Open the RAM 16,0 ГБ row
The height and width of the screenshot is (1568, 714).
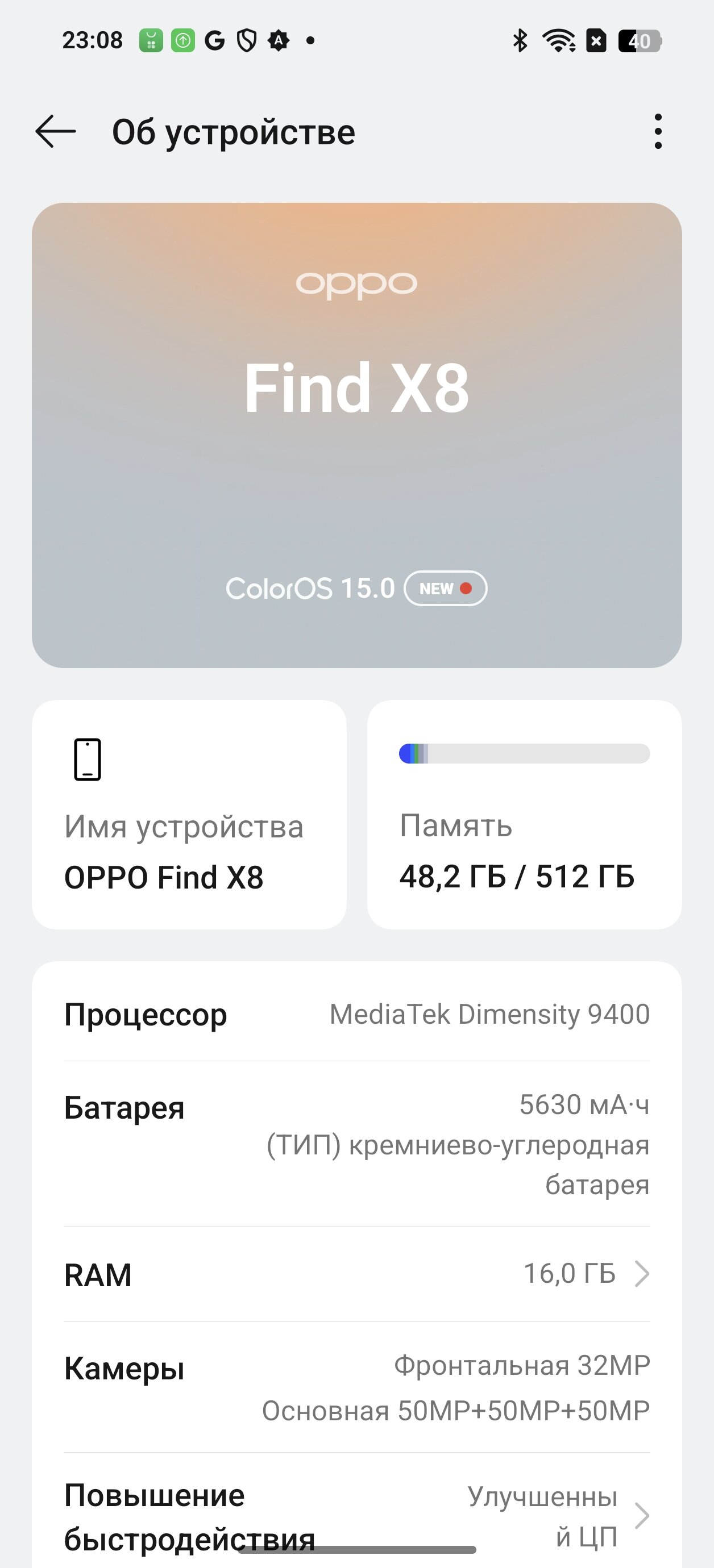357,1274
